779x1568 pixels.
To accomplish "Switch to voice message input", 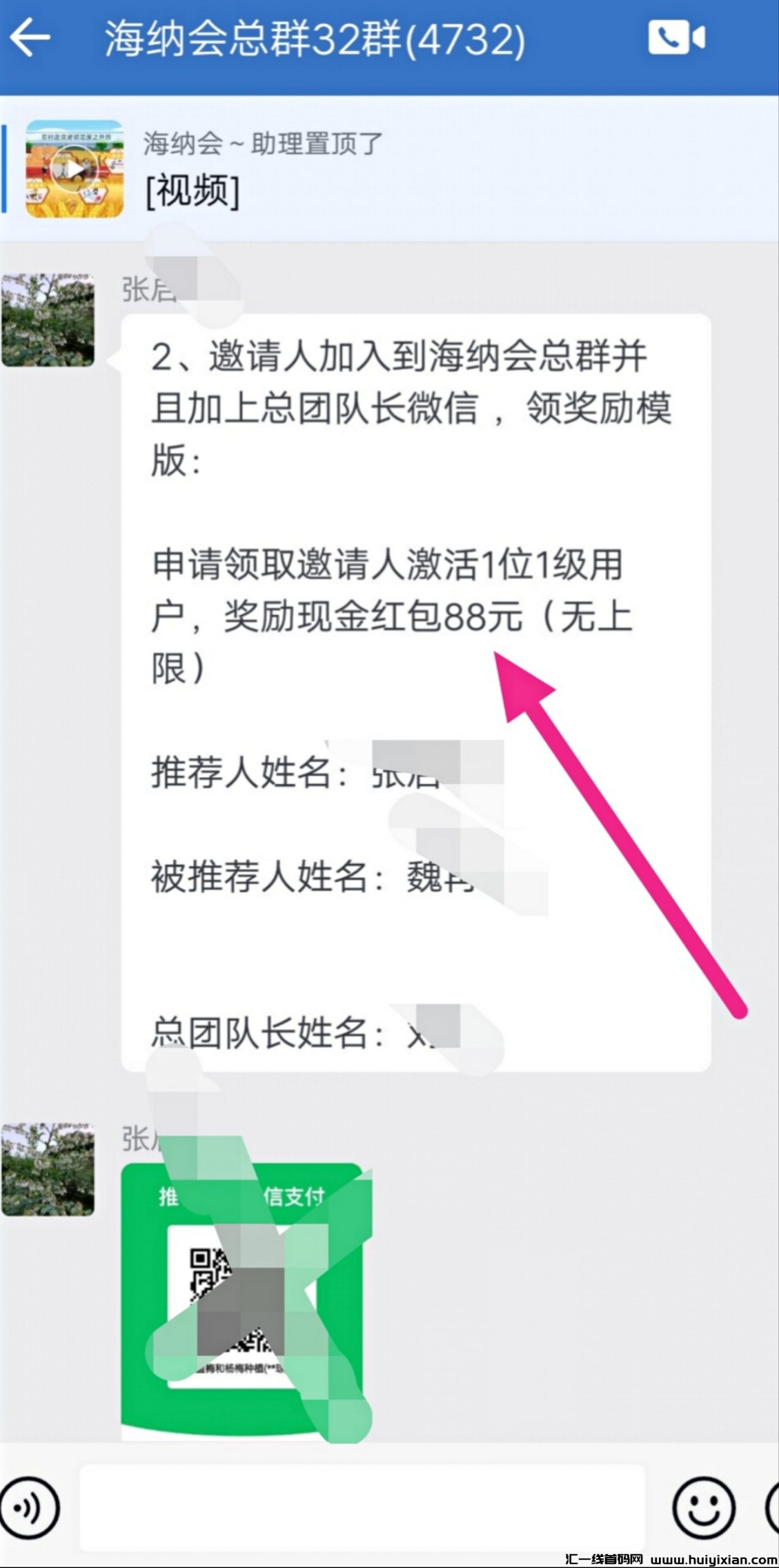I will pyautogui.click(x=29, y=1508).
